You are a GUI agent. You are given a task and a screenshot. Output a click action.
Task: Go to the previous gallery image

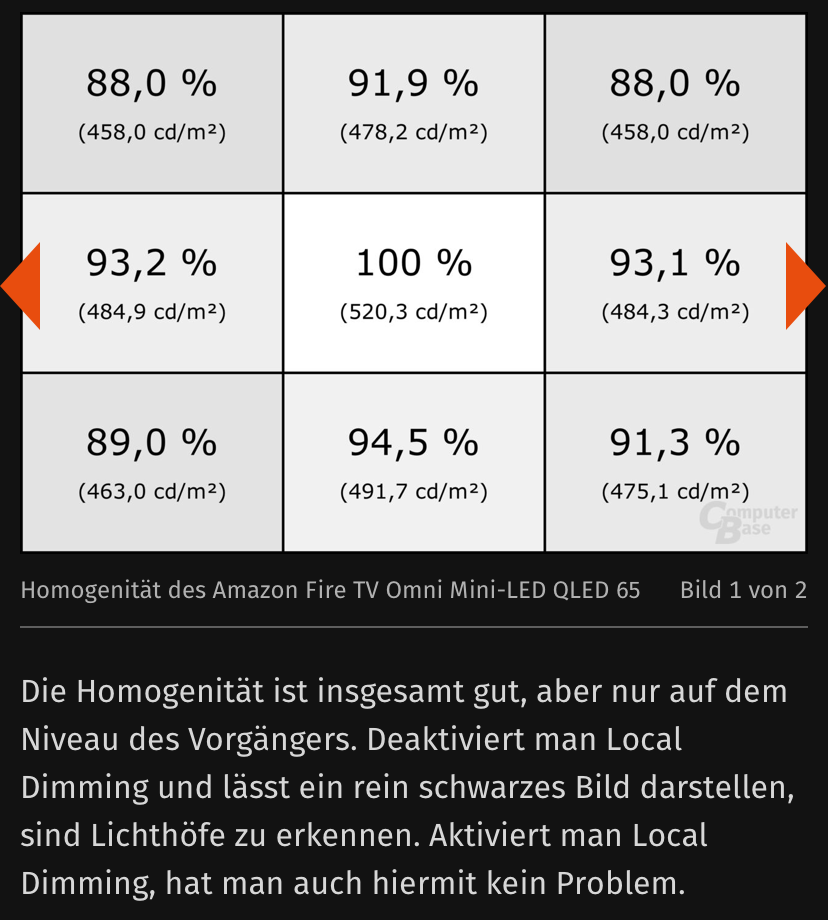(x=22, y=285)
